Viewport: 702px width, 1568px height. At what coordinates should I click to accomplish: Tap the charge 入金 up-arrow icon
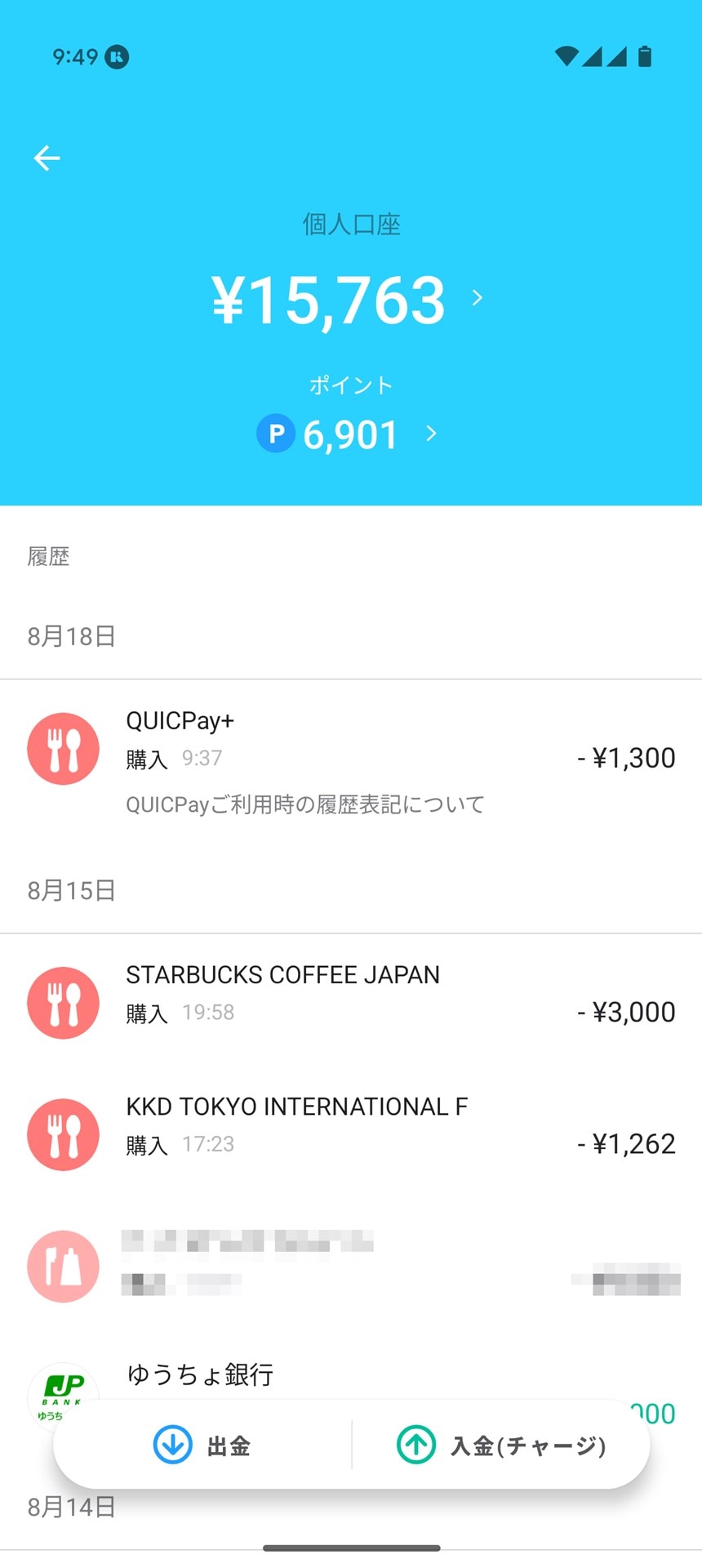click(415, 1444)
